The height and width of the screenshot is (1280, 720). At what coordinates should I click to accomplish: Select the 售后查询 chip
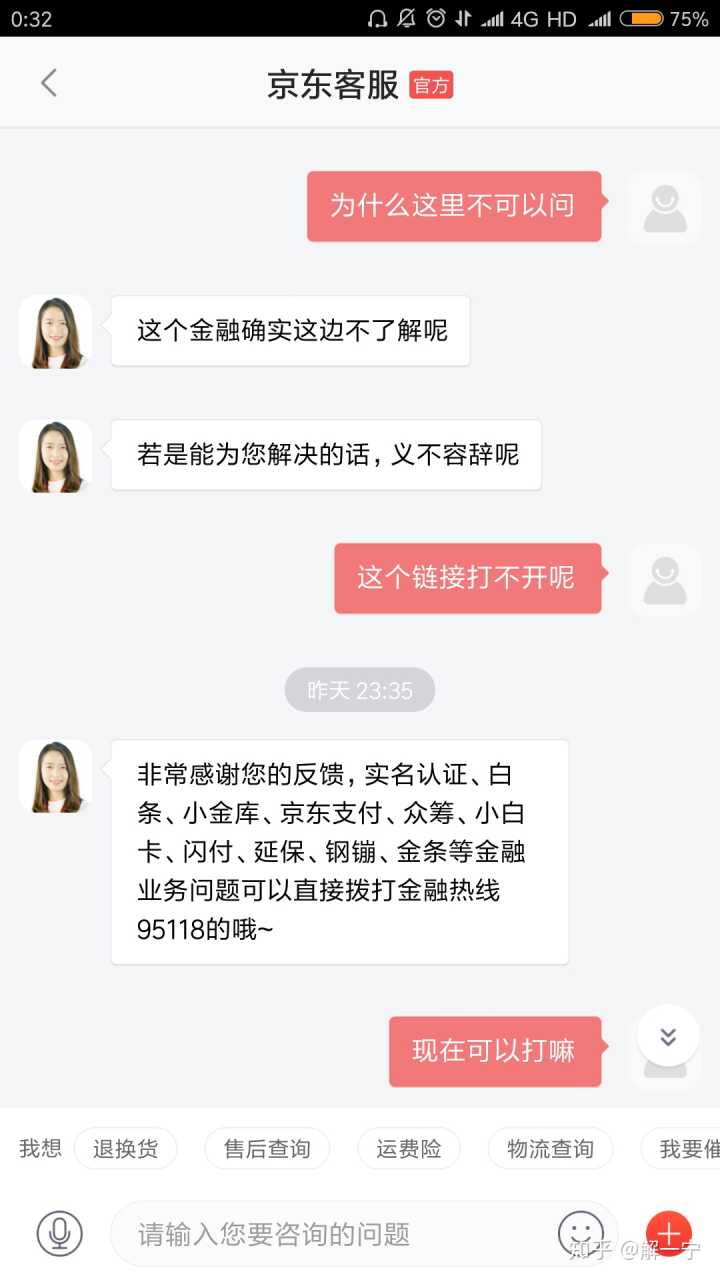[x=266, y=1149]
